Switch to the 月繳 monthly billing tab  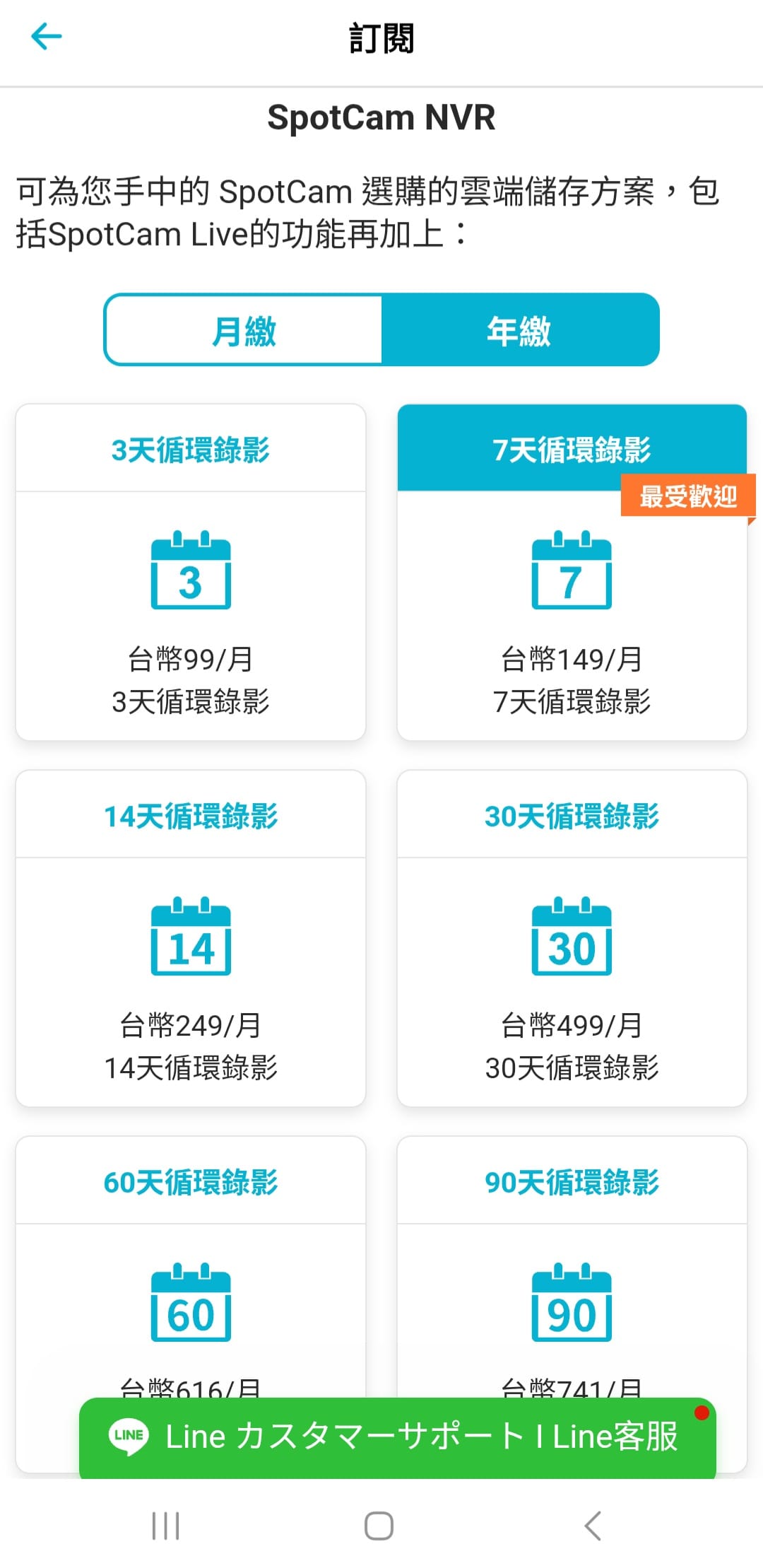(x=244, y=330)
